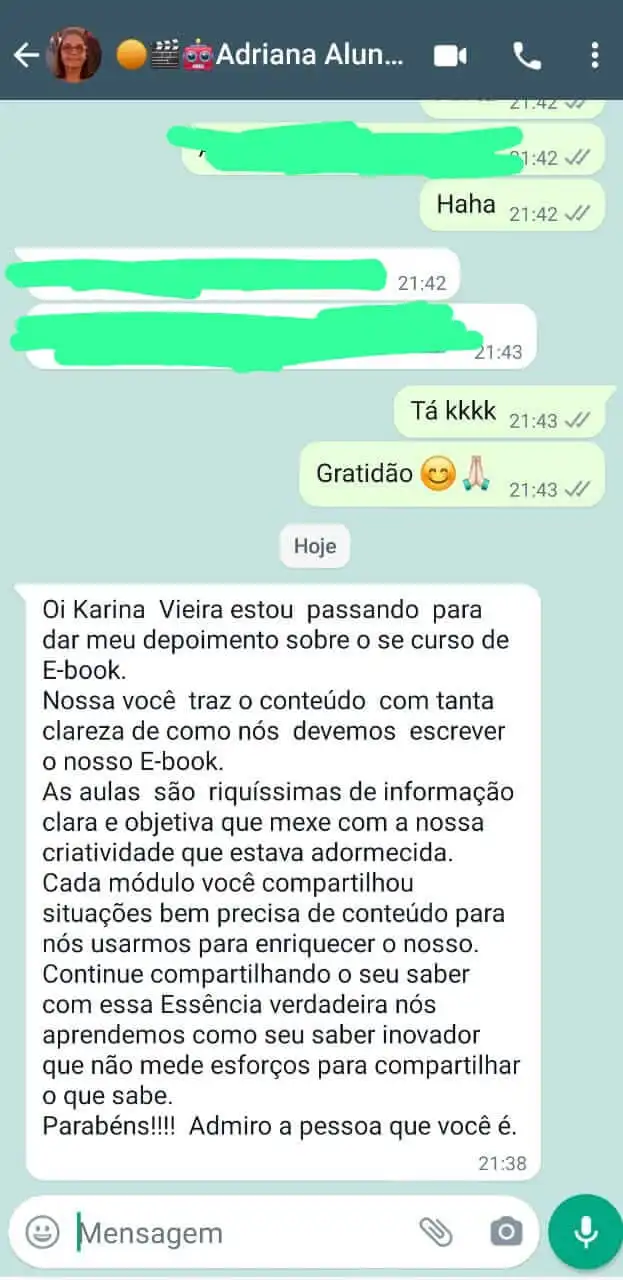The height and width of the screenshot is (1280, 623).
Task: Go back to the chat list
Action: pyautogui.click(x=25, y=55)
